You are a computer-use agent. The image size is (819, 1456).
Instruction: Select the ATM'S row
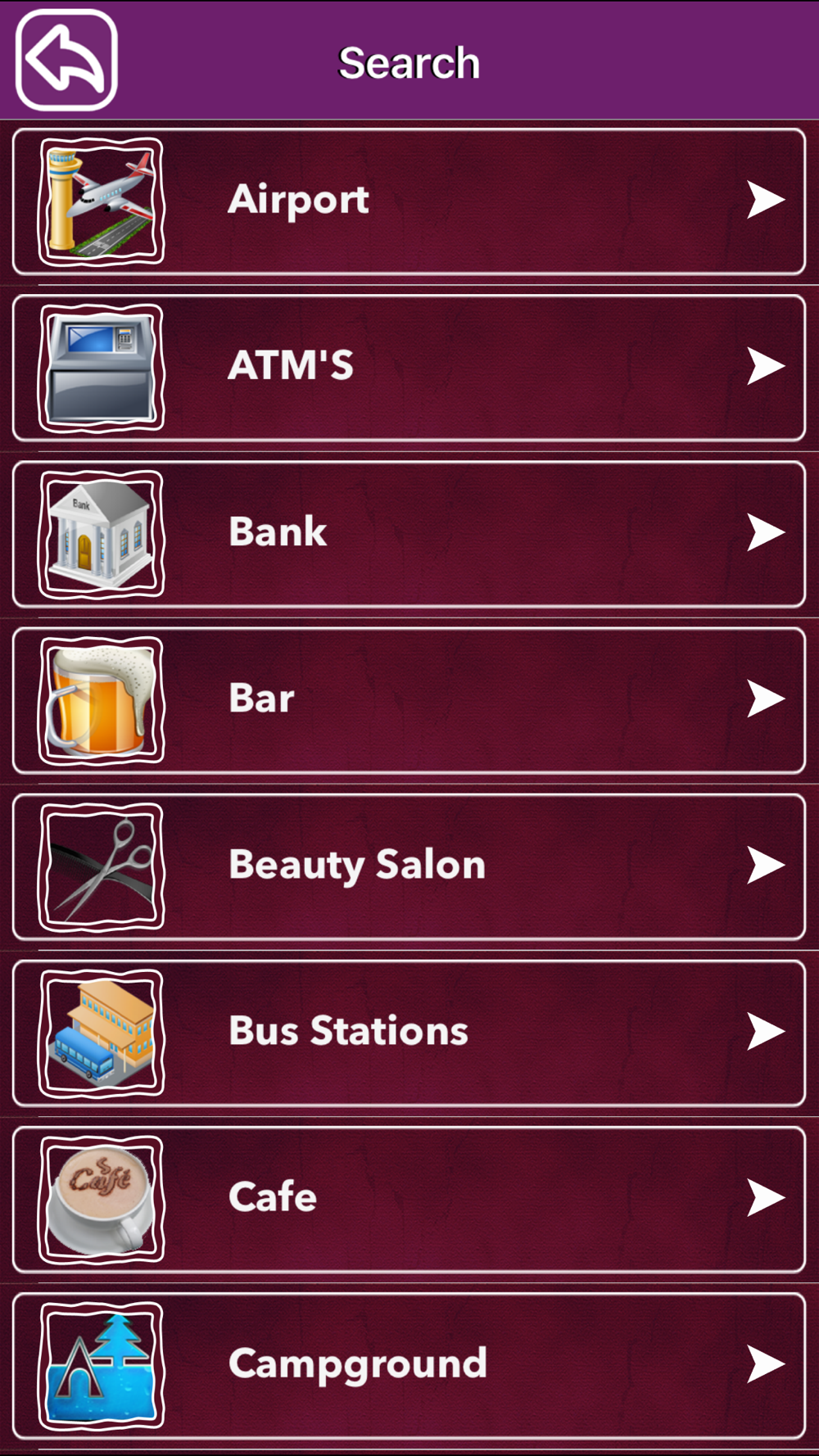[409, 368]
